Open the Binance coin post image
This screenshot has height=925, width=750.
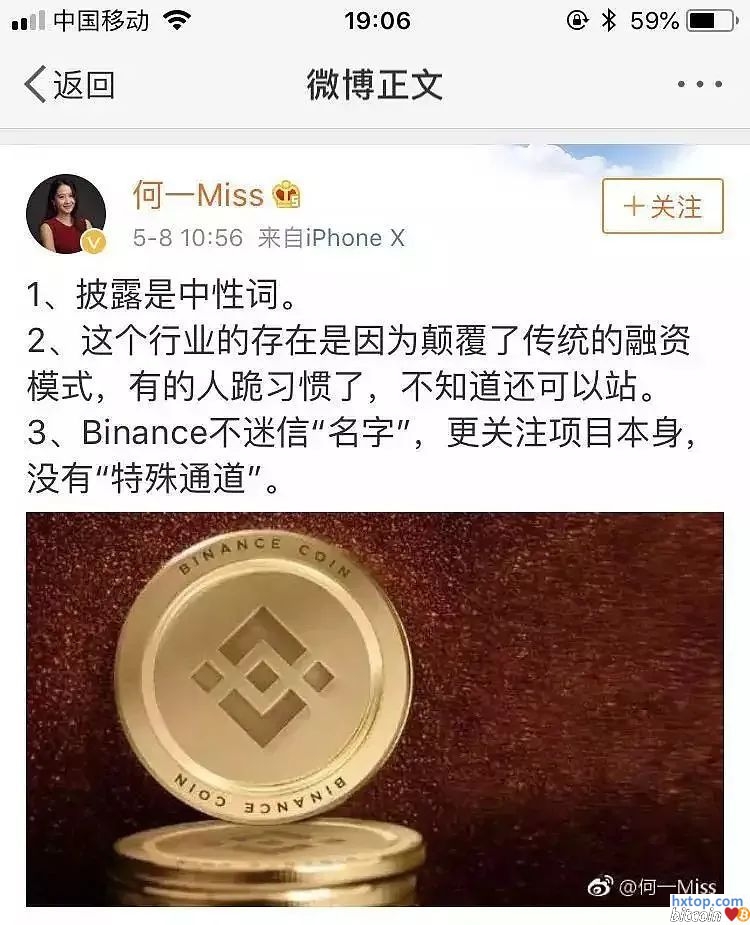(x=374, y=708)
